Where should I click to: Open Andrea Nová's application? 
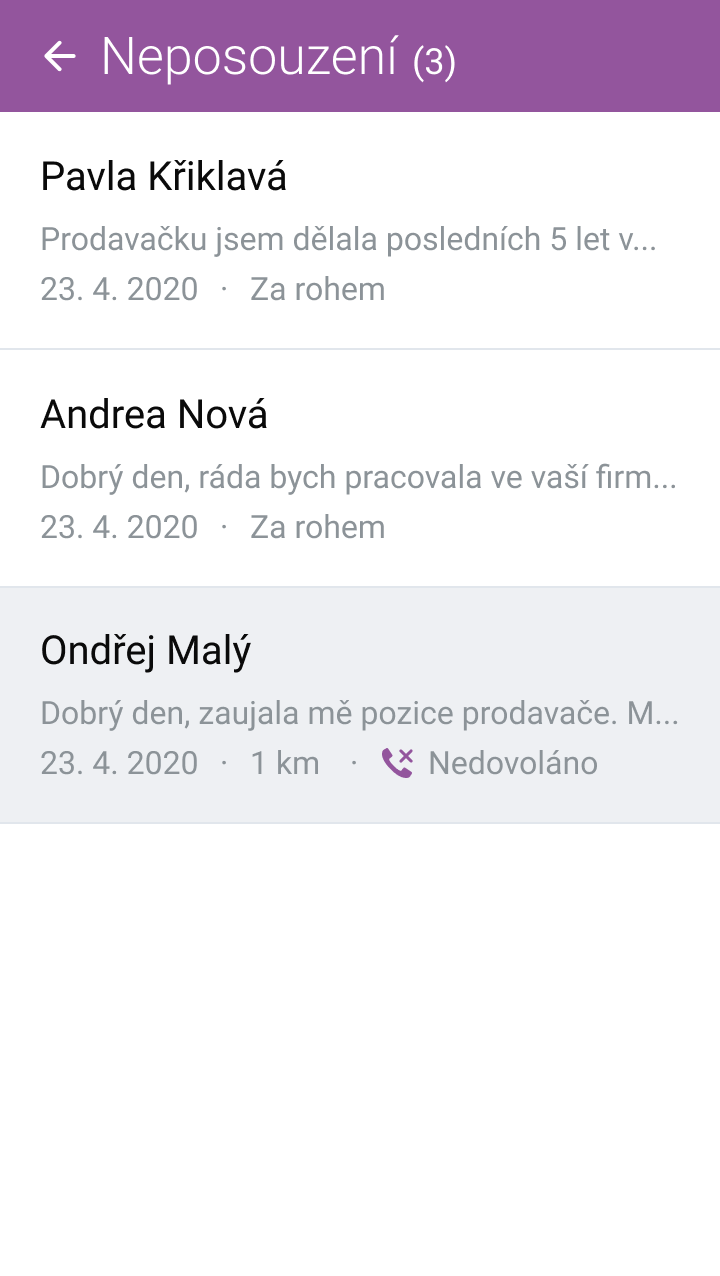360,468
